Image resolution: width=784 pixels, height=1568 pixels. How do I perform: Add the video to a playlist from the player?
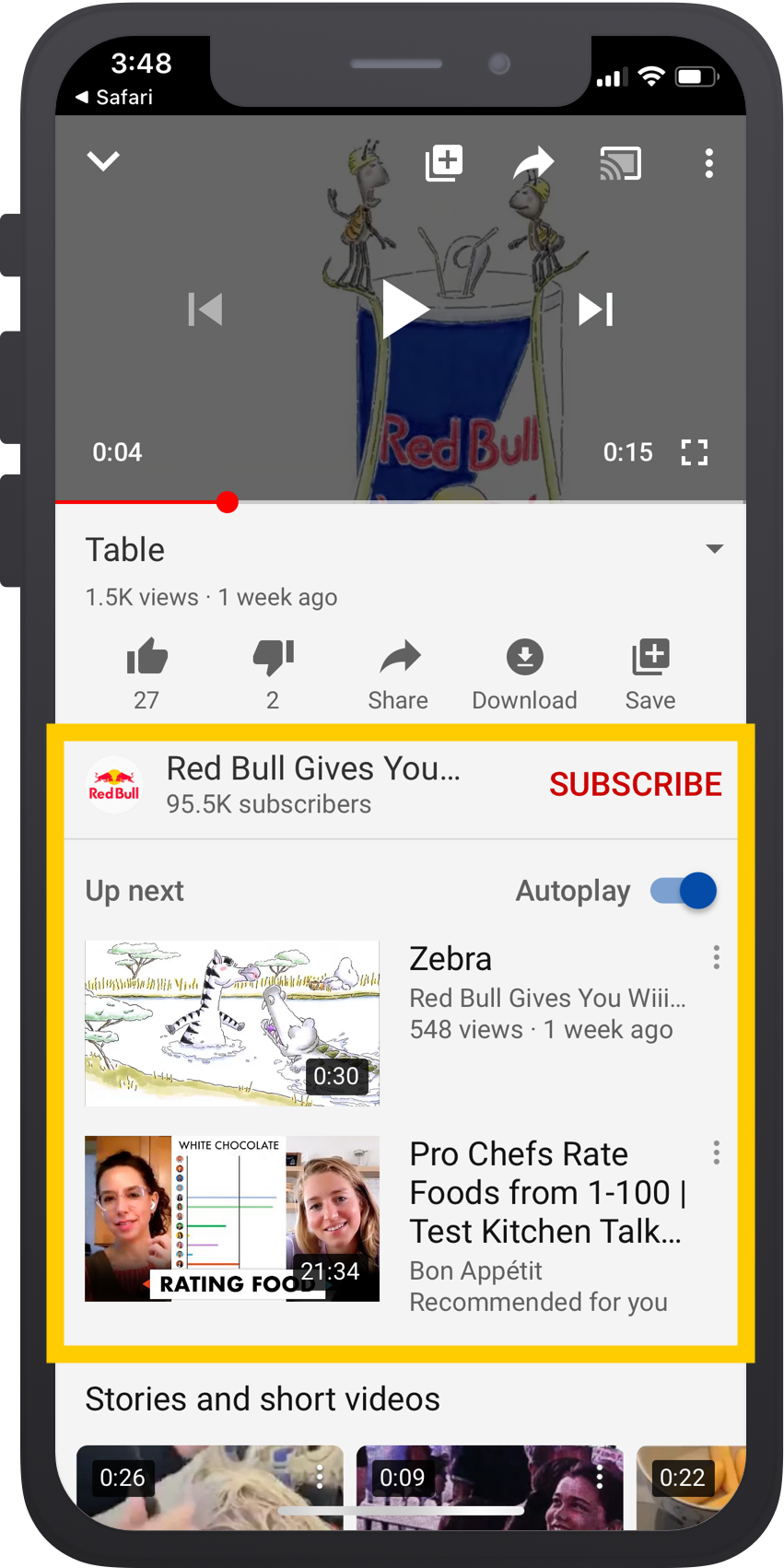(x=443, y=163)
